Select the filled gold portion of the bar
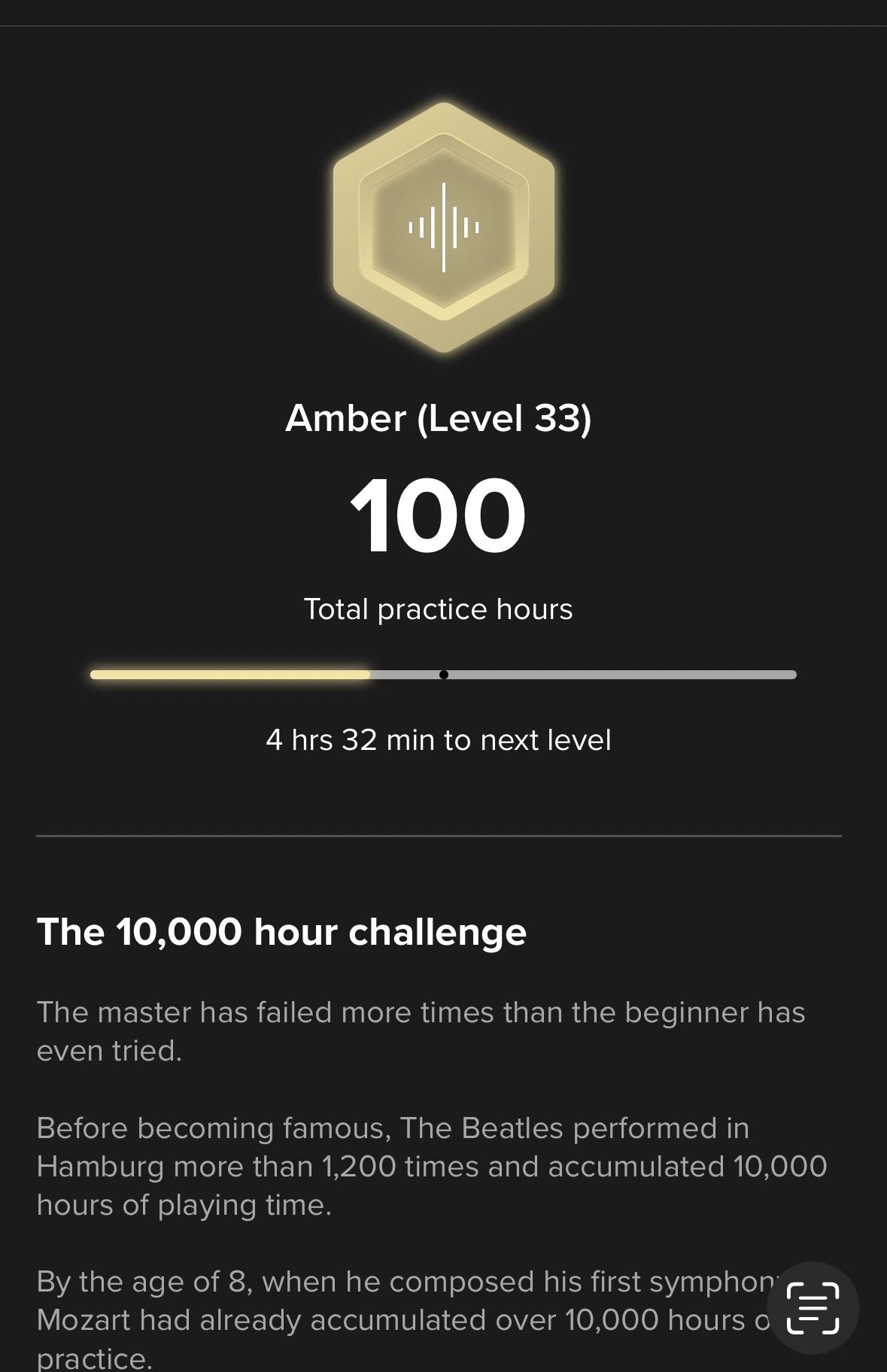This screenshot has width=887, height=1372. (x=226, y=675)
